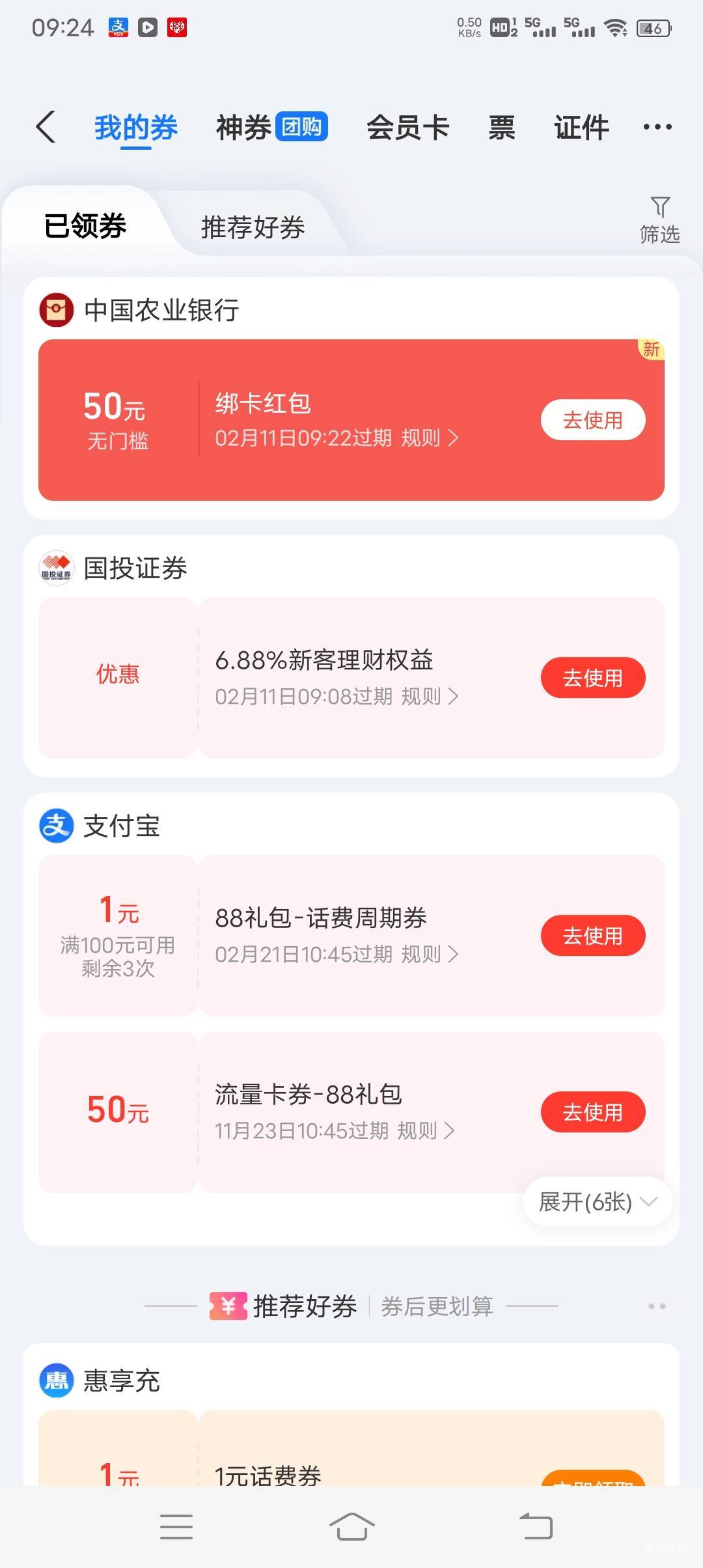The width and height of the screenshot is (703, 1568).
Task: Switch to the 推荐好券 sub-tab
Action: pyautogui.click(x=253, y=227)
